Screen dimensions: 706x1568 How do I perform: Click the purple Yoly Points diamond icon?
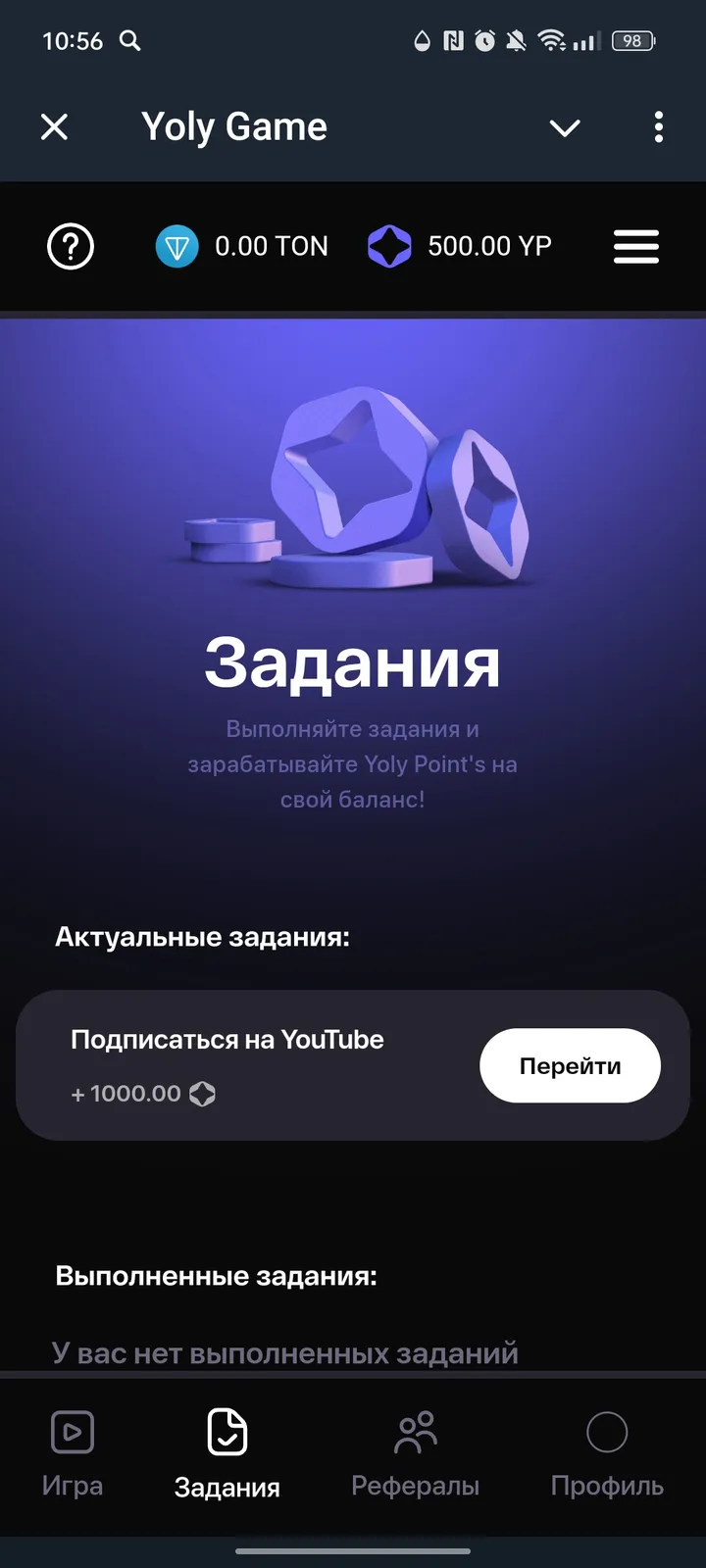(390, 246)
